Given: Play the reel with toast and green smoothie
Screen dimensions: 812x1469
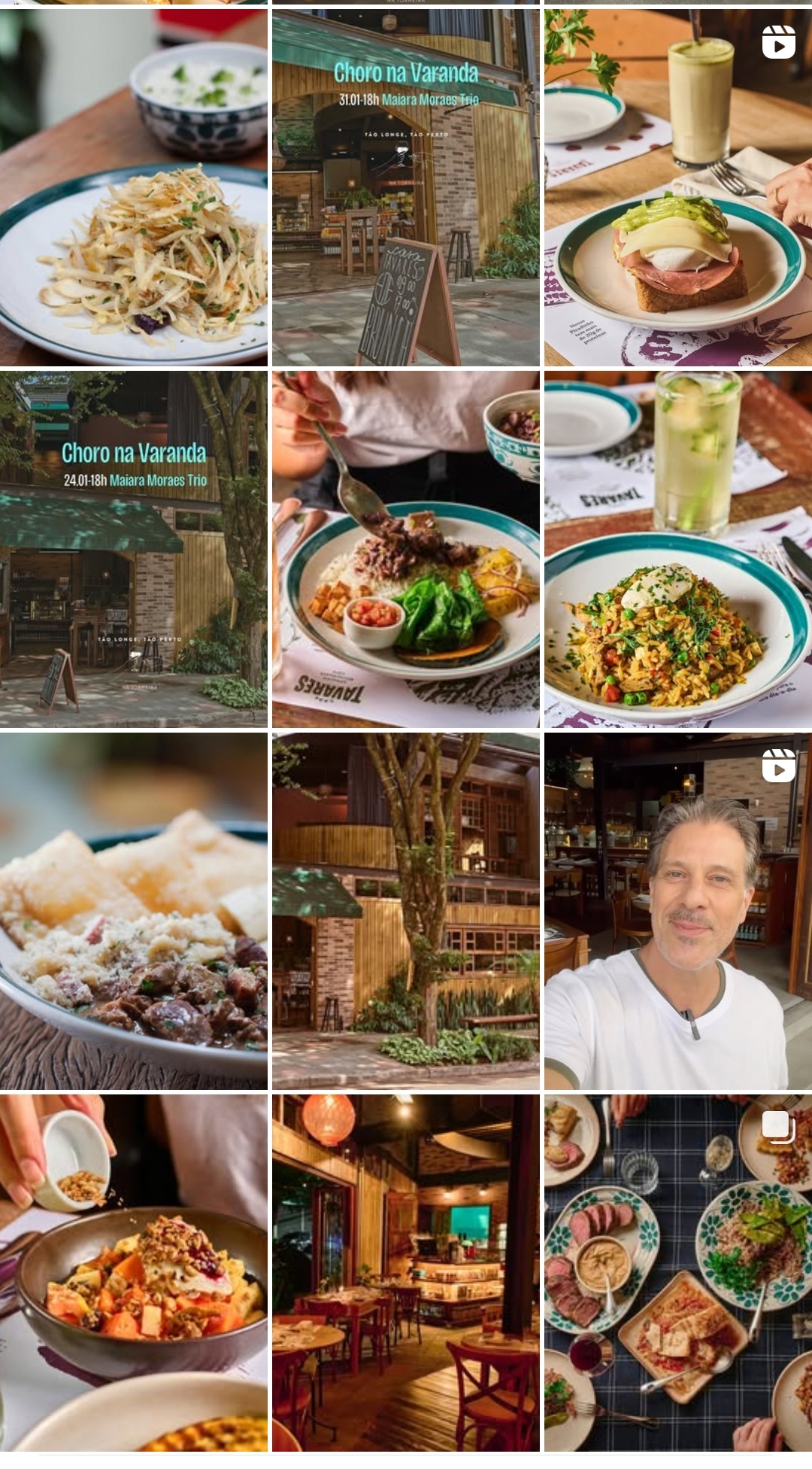Looking at the screenshot, I should [x=677, y=187].
